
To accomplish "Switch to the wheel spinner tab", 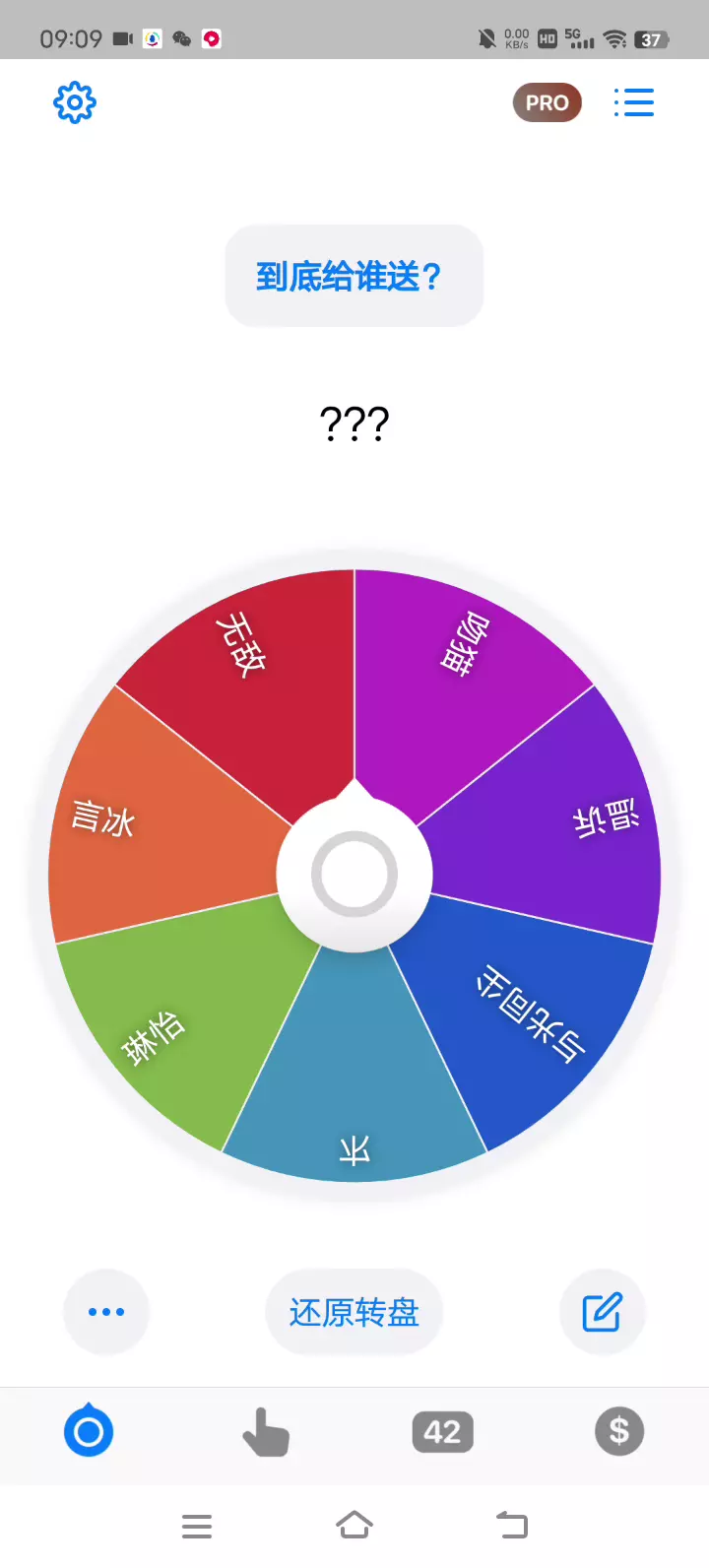I will tap(89, 1430).
